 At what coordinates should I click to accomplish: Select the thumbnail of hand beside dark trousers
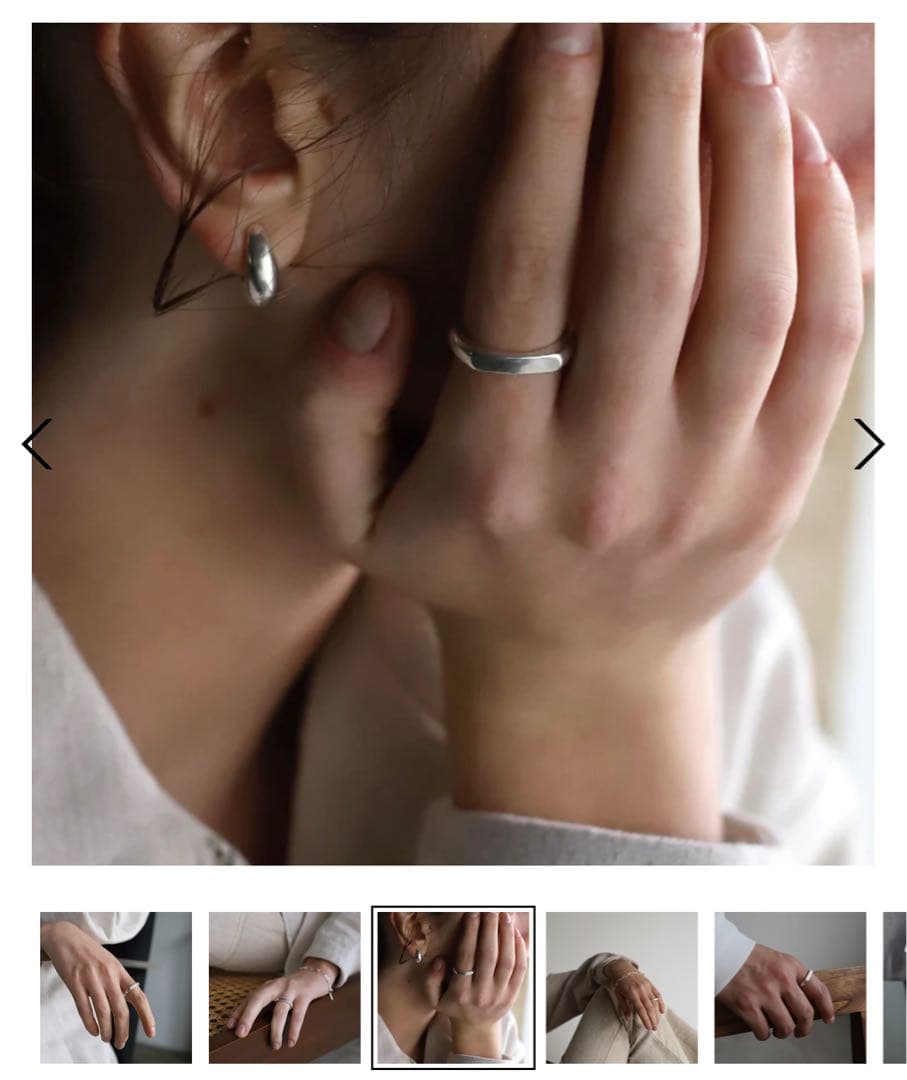click(x=116, y=987)
